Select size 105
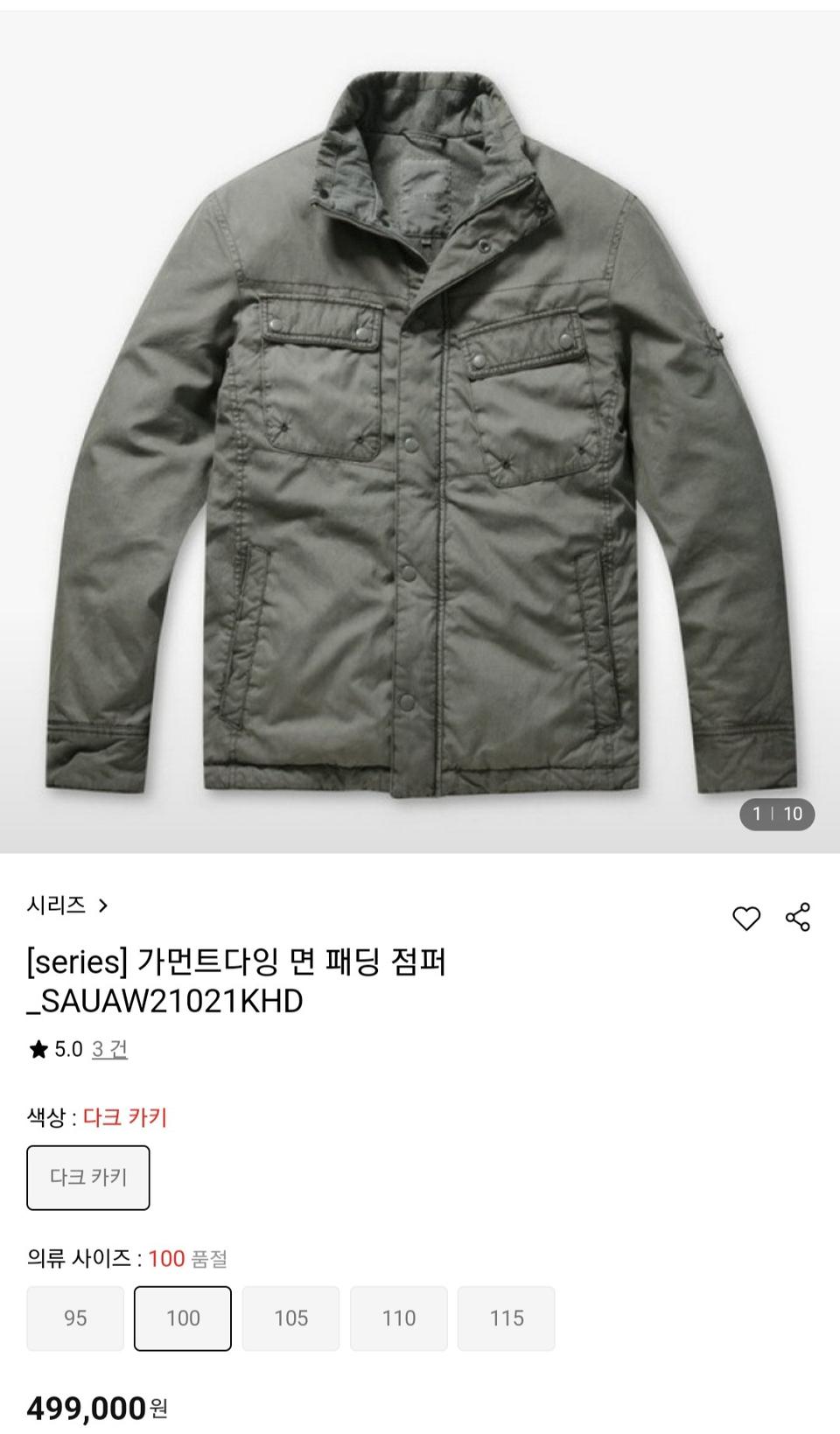The width and height of the screenshot is (840, 1434). click(x=290, y=1318)
